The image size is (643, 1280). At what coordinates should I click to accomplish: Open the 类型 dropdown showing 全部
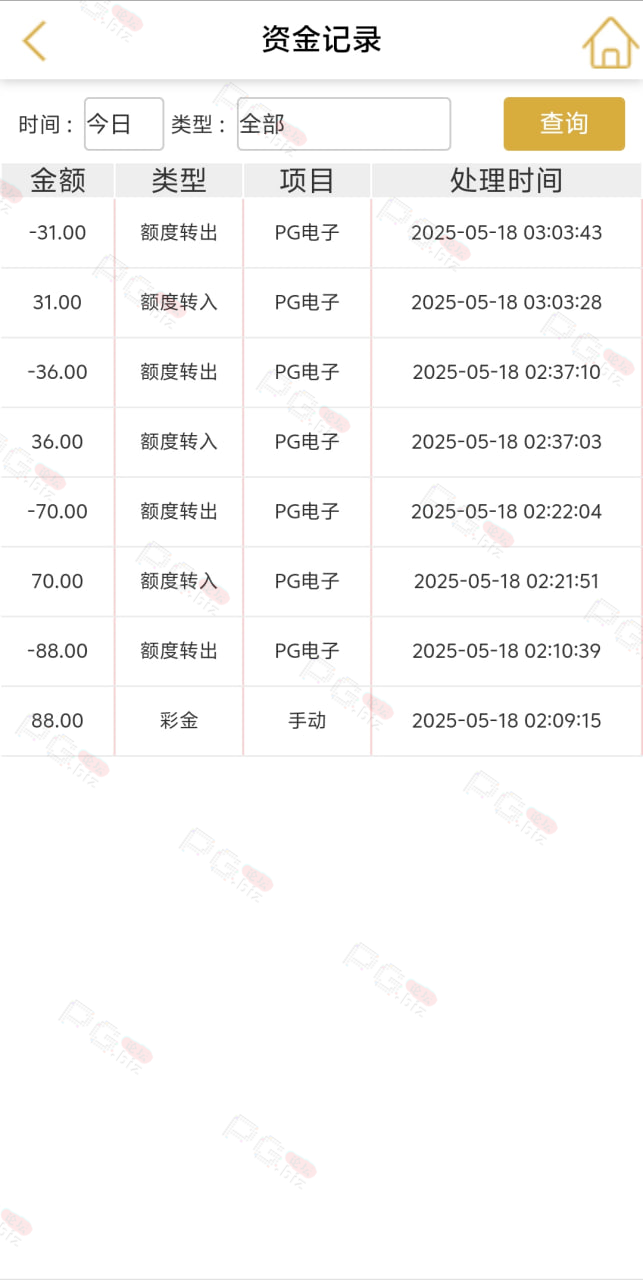tap(344, 124)
